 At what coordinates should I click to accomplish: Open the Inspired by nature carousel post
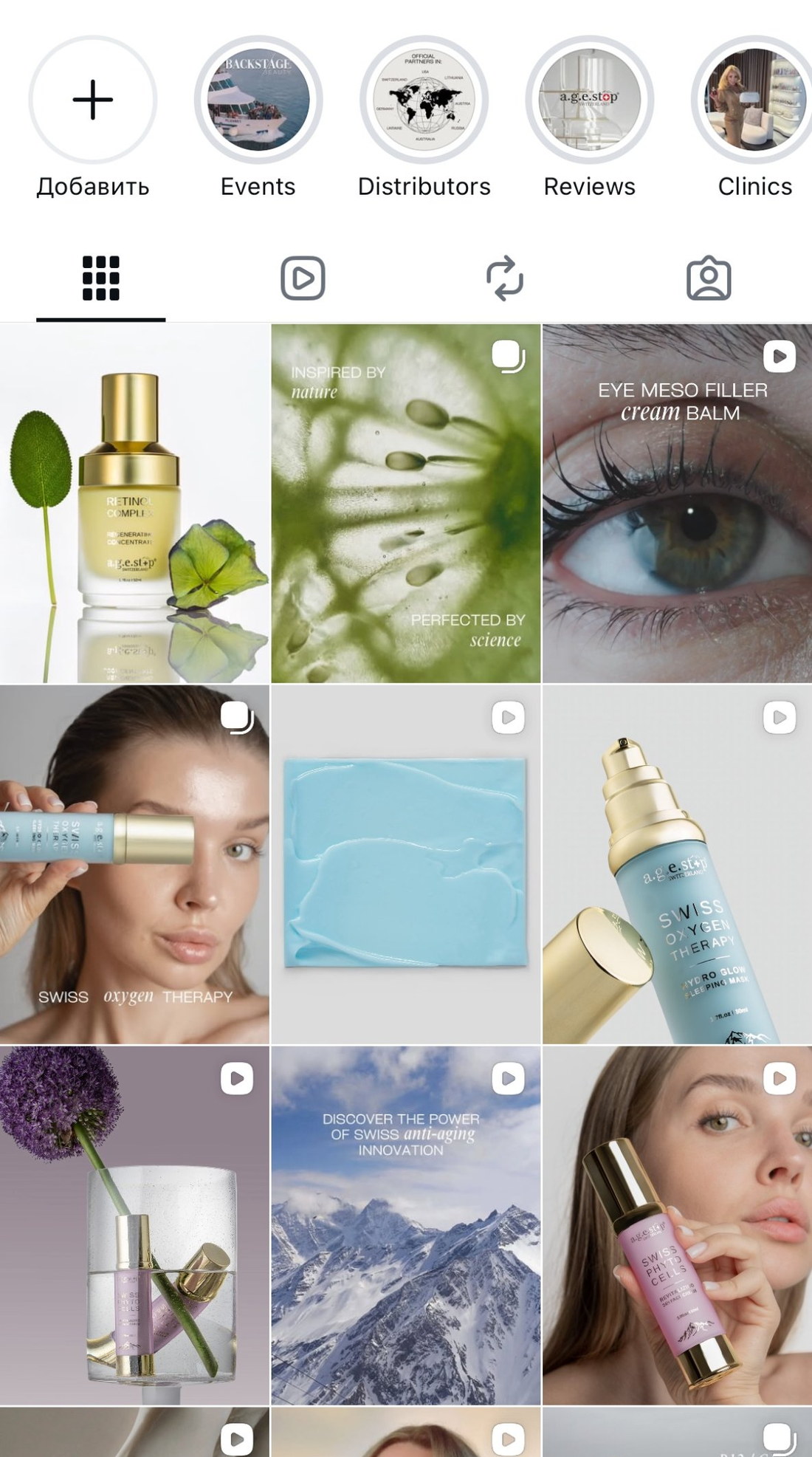pyautogui.click(x=406, y=504)
